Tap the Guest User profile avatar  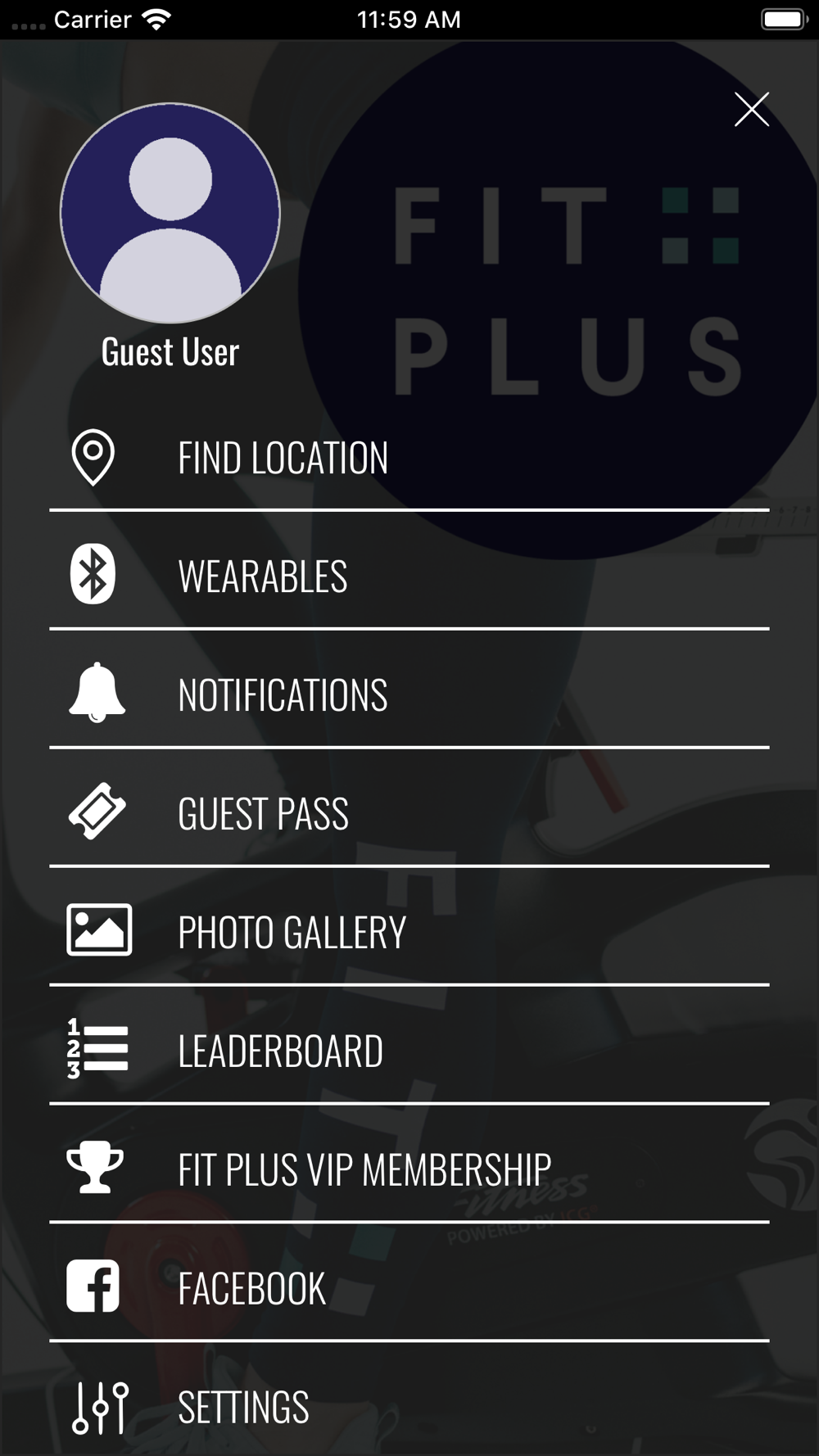(170, 213)
